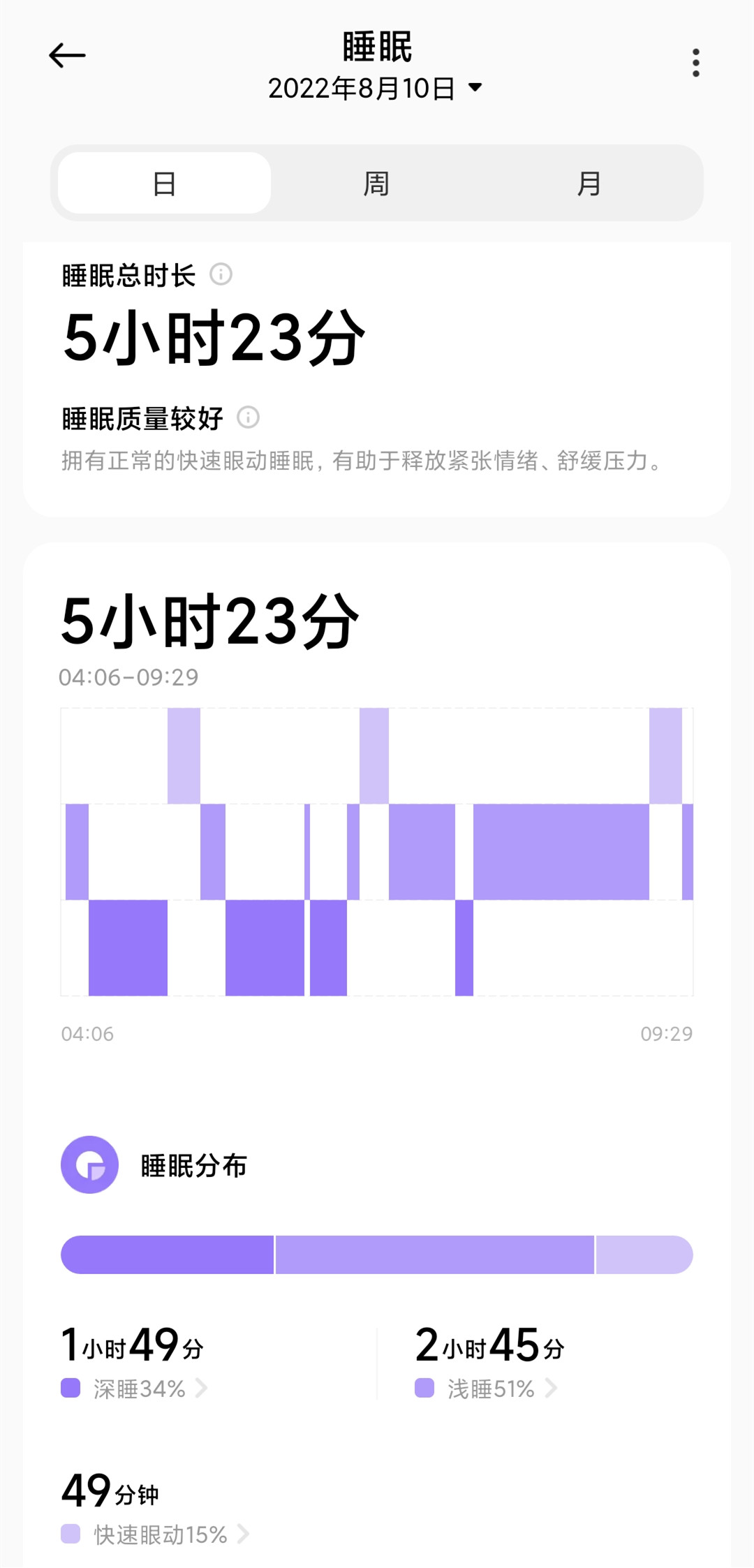This screenshot has height=1568, width=754.
Task: Click the info icon next to 睡眠质量较好
Action: tap(249, 417)
